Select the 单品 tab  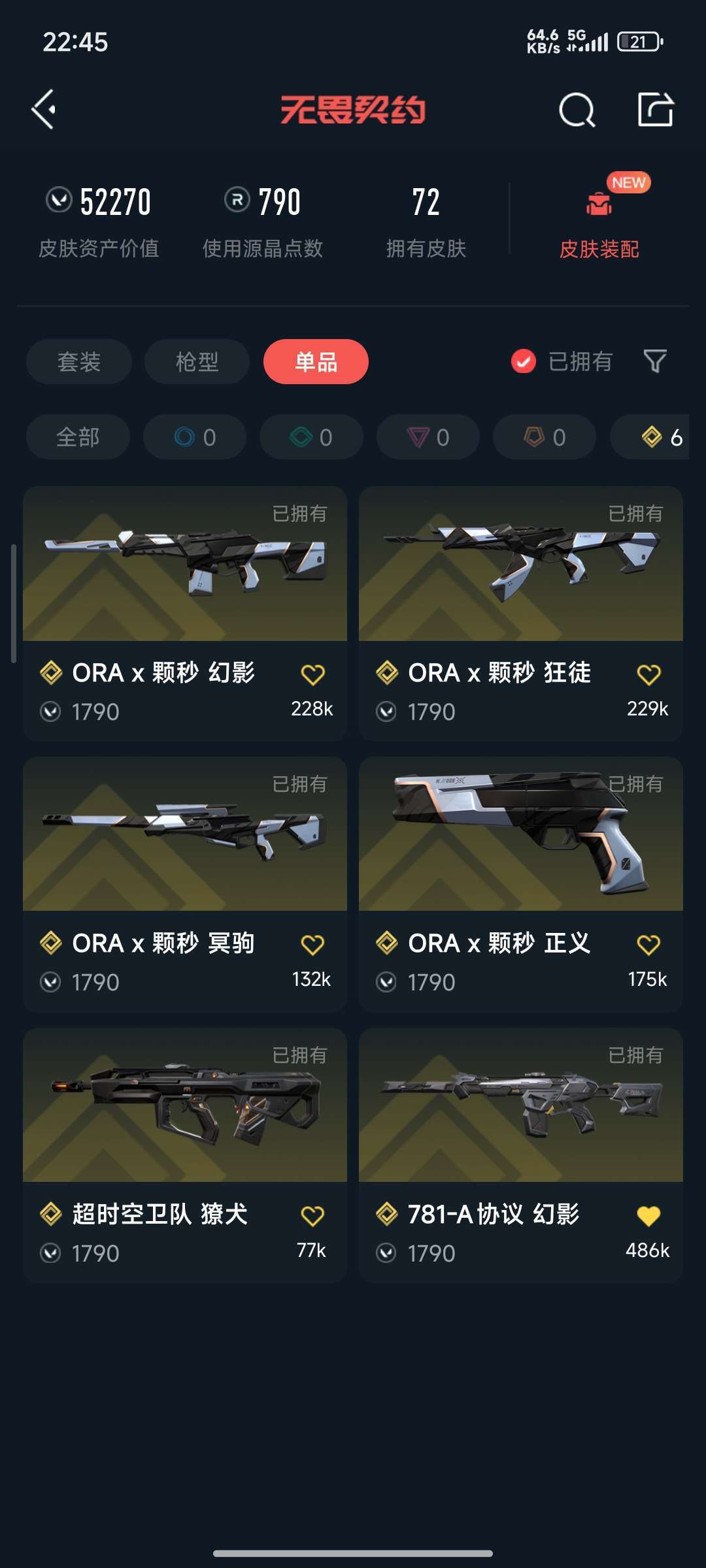point(316,362)
